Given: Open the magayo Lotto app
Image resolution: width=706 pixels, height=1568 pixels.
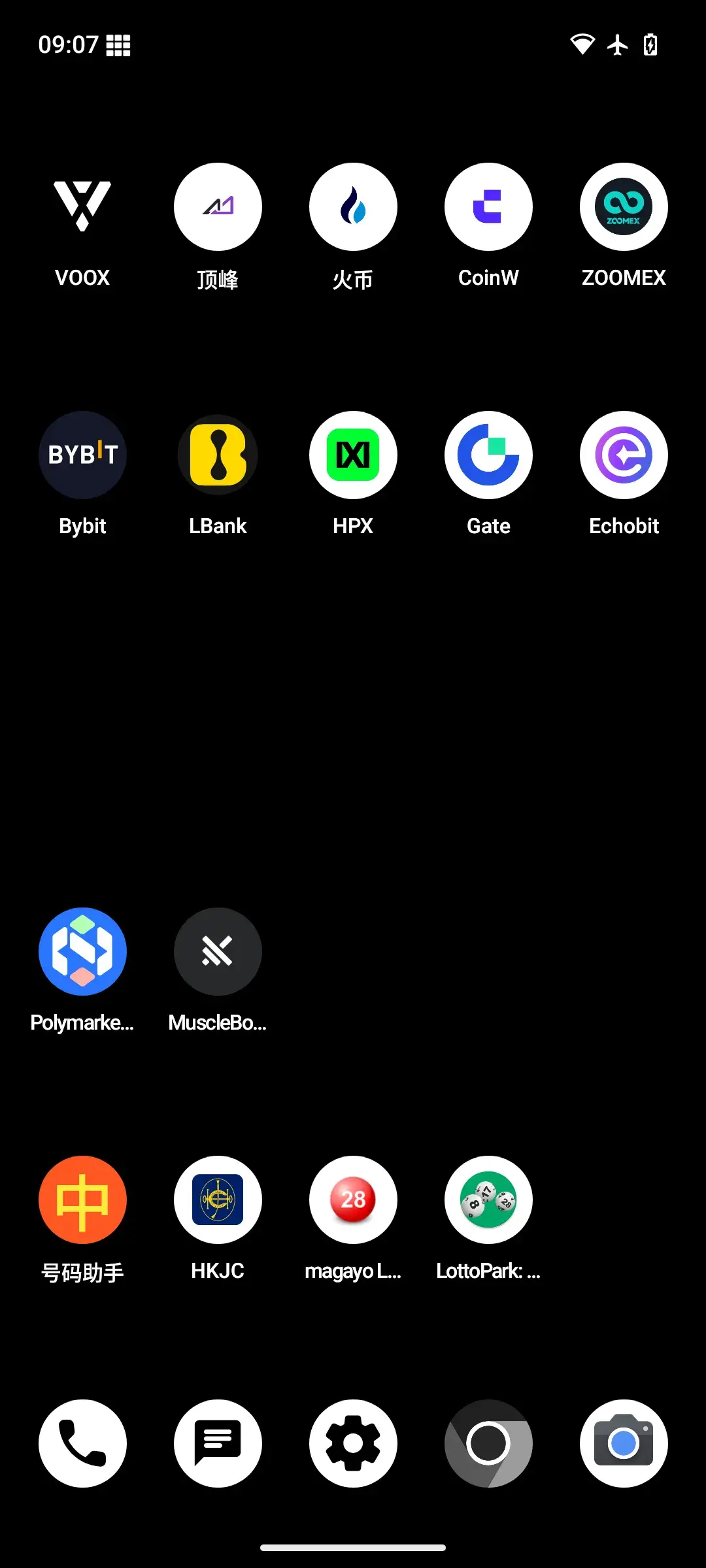Looking at the screenshot, I should (x=353, y=1200).
